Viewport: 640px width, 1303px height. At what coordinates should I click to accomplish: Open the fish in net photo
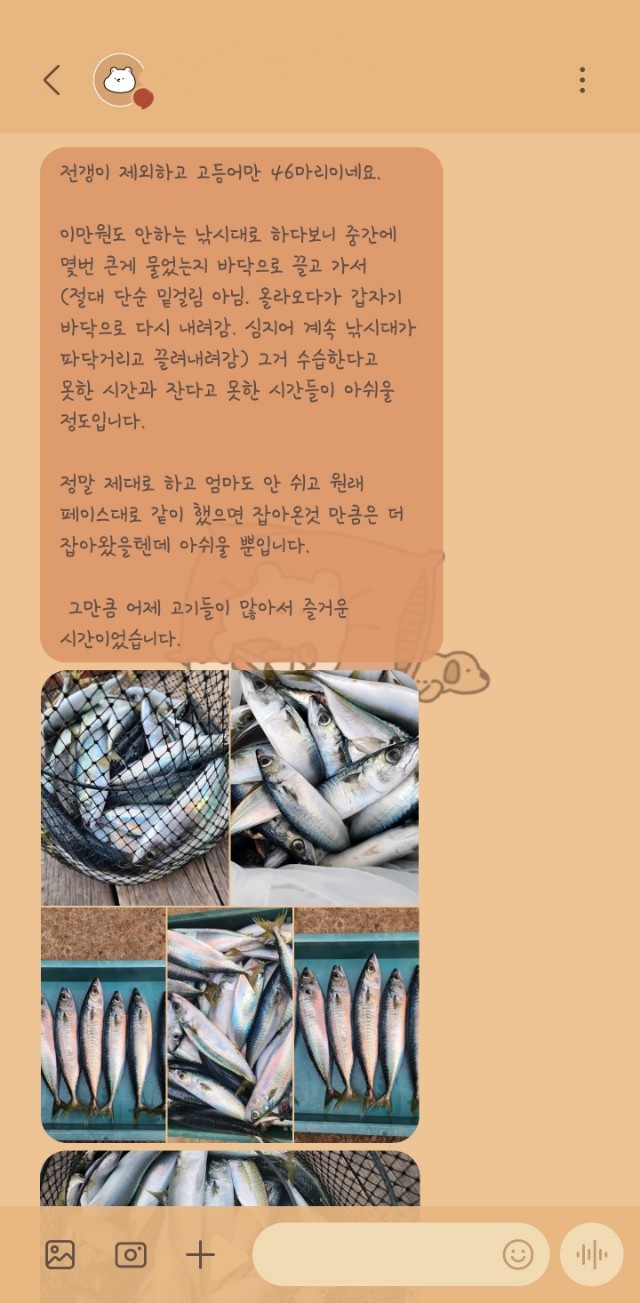click(134, 787)
